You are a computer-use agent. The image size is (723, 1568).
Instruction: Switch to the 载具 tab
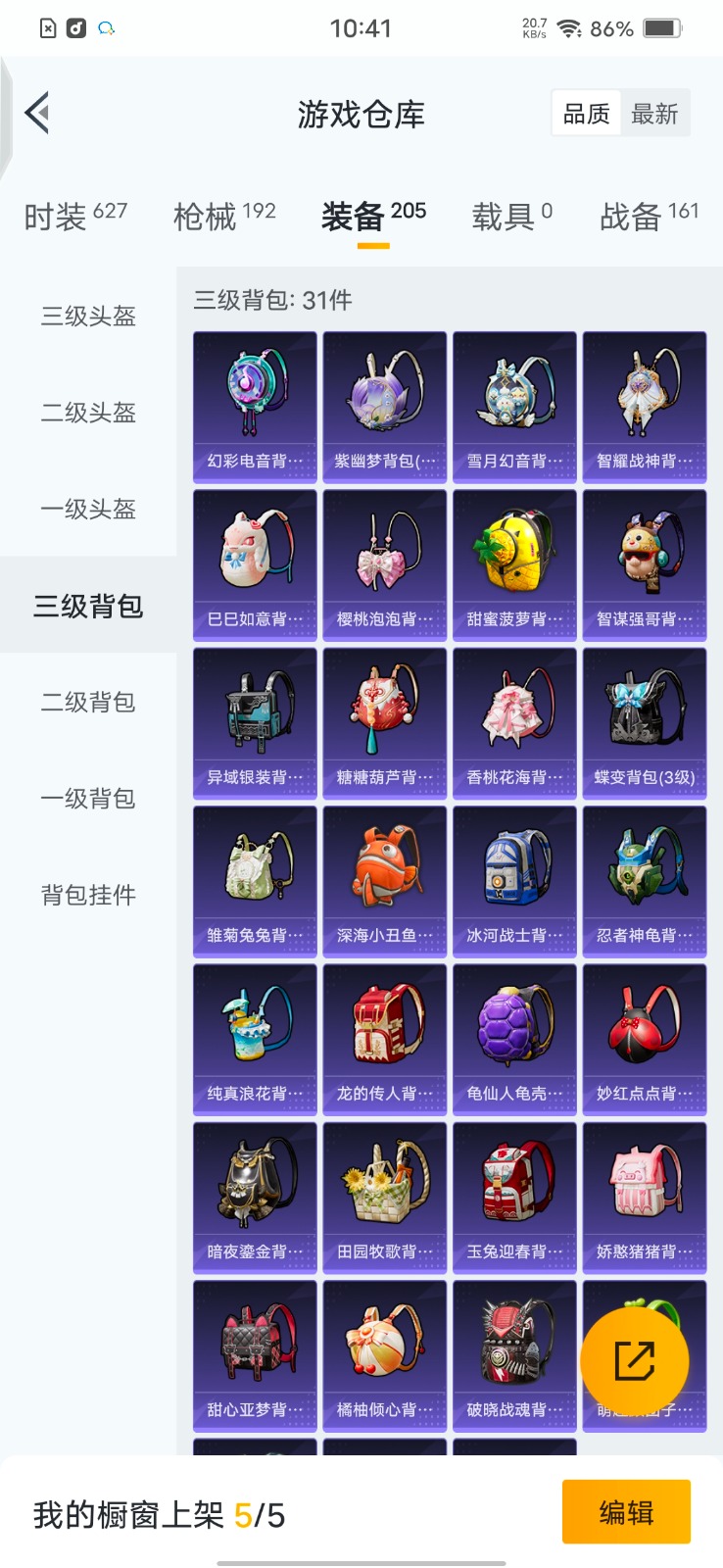pos(511,216)
